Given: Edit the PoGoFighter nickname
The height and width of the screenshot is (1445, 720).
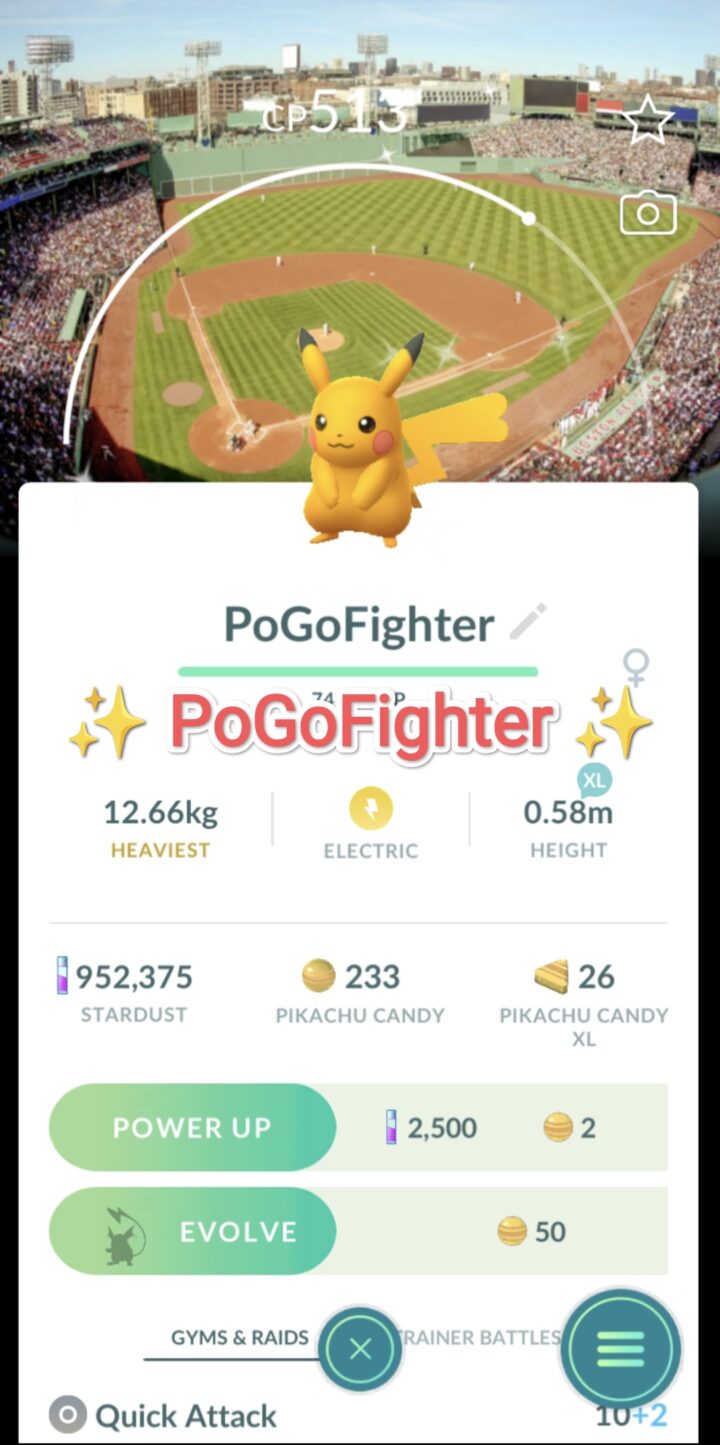Looking at the screenshot, I should (527, 622).
